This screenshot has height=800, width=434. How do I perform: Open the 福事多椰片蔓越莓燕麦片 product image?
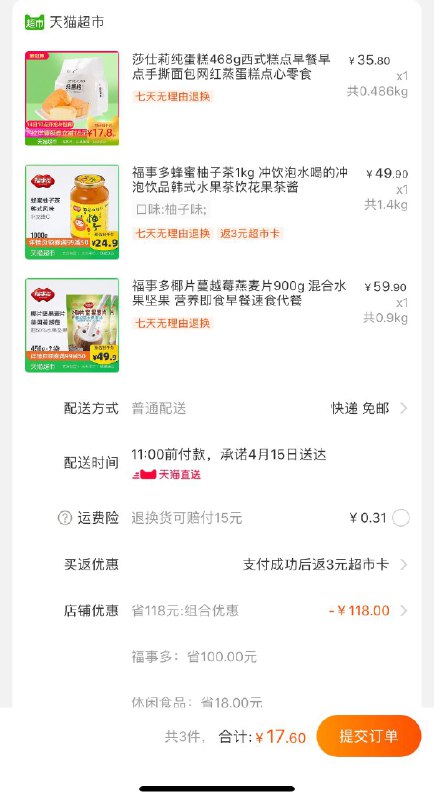(72, 325)
